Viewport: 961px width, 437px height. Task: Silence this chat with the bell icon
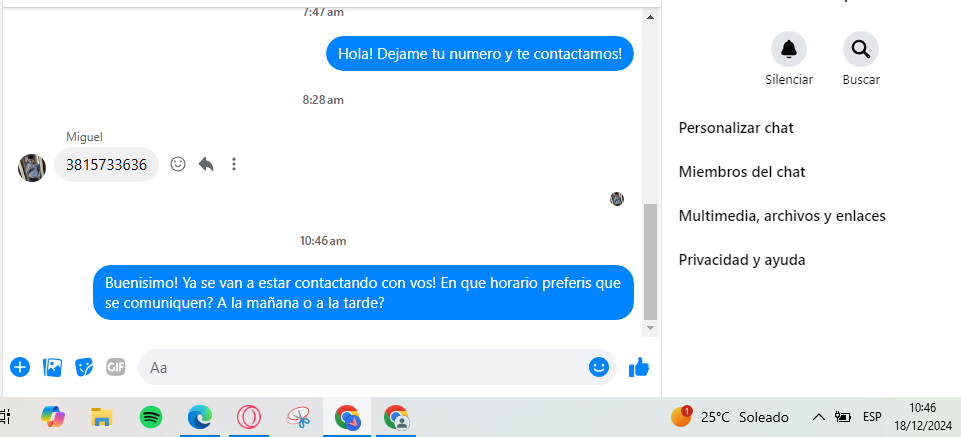click(x=789, y=48)
